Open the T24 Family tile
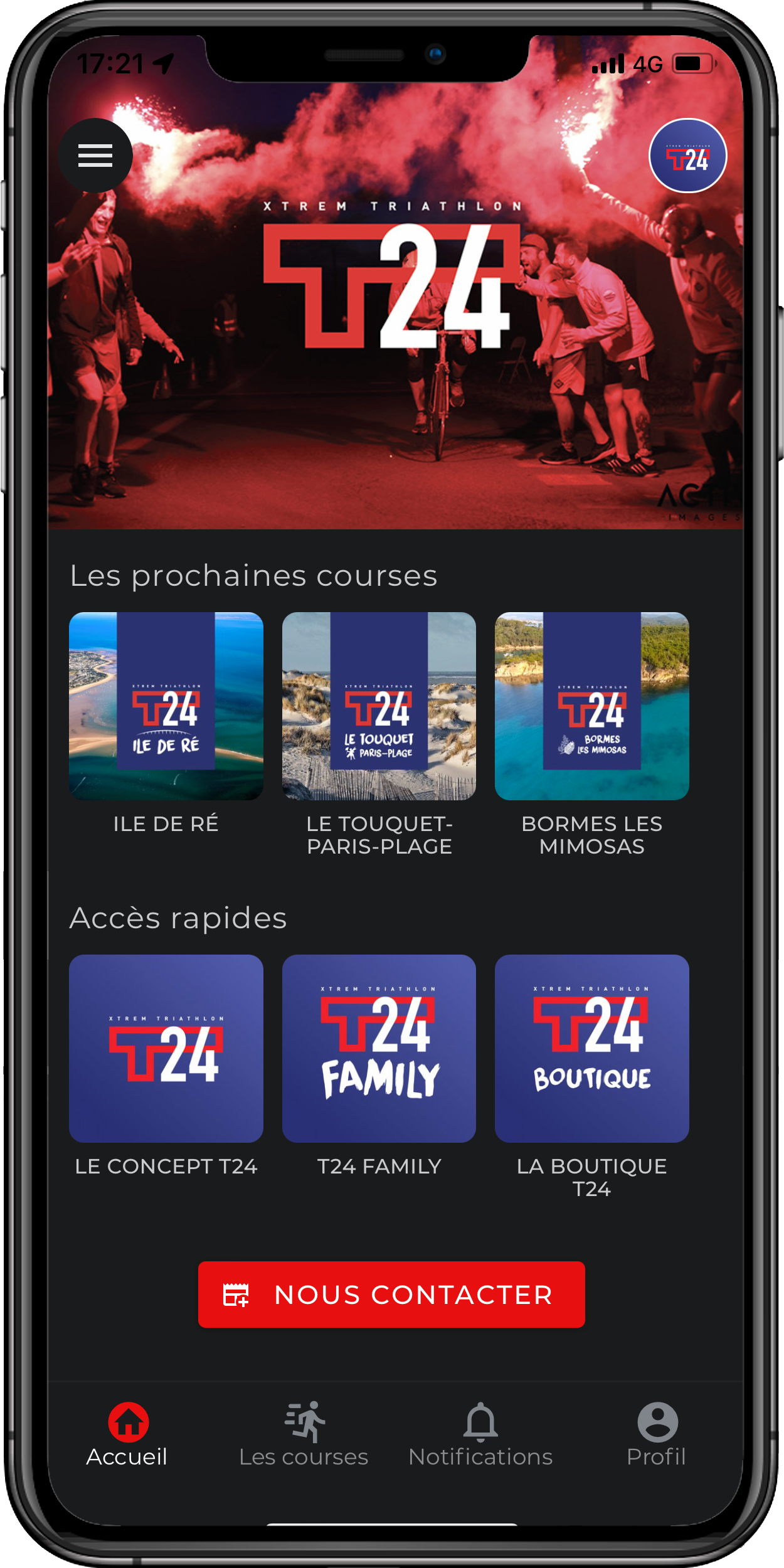Image resolution: width=784 pixels, height=1568 pixels. pyautogui.click(x=379, y=1048)
